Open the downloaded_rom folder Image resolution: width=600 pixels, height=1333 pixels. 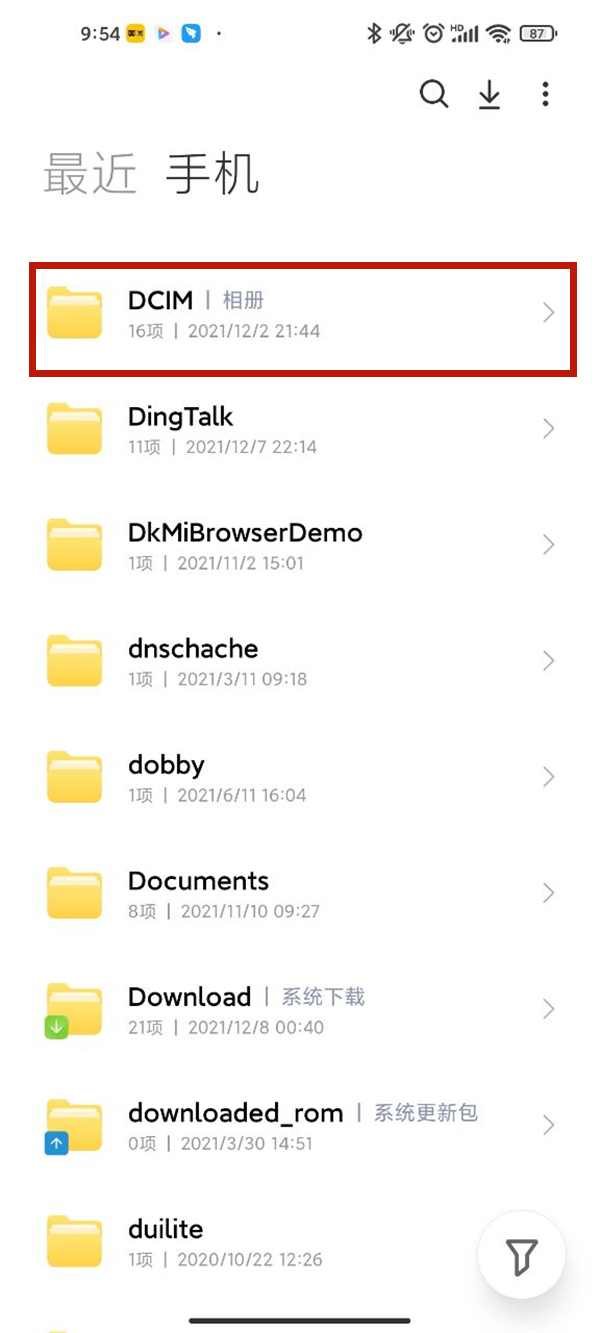[x=300, y=1125]
